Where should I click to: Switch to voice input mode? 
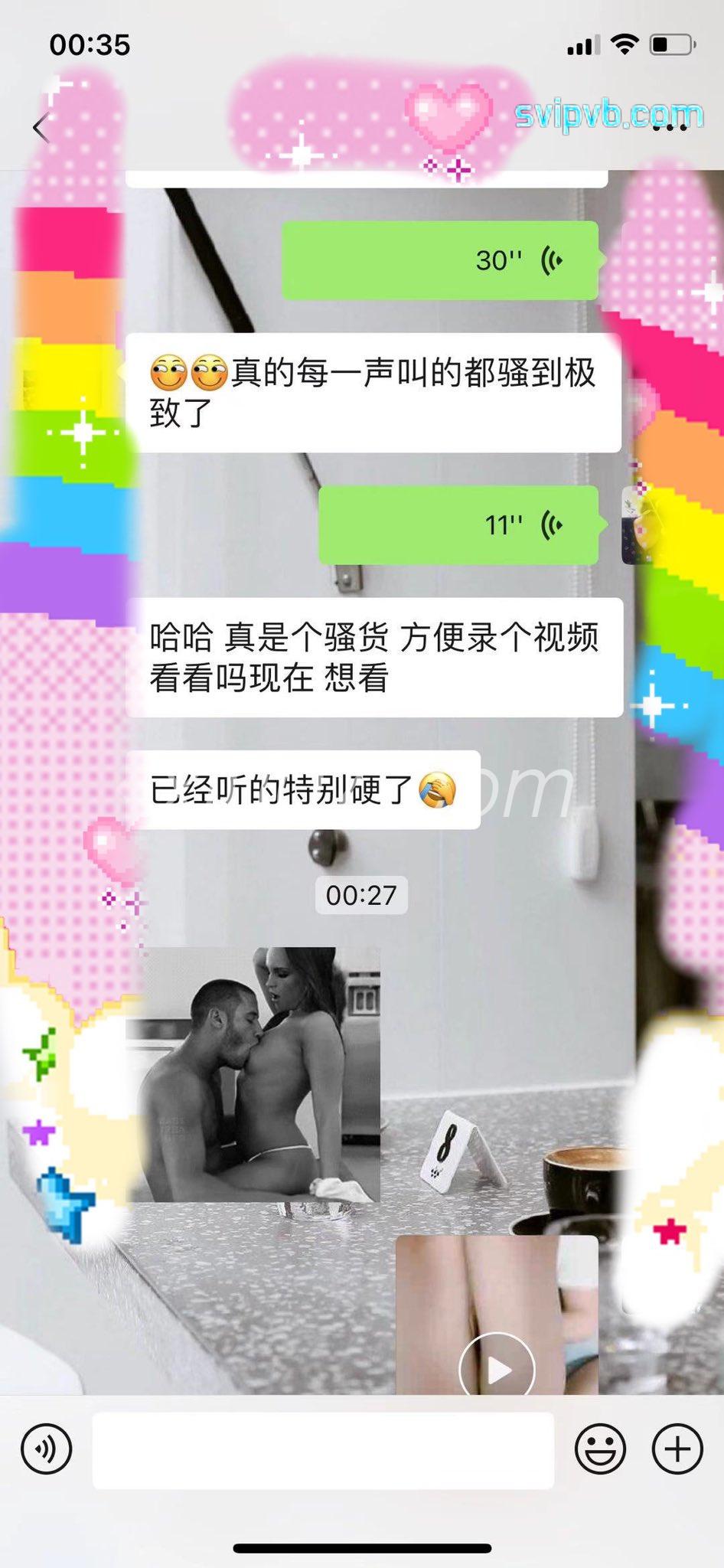coord(47,1449)
